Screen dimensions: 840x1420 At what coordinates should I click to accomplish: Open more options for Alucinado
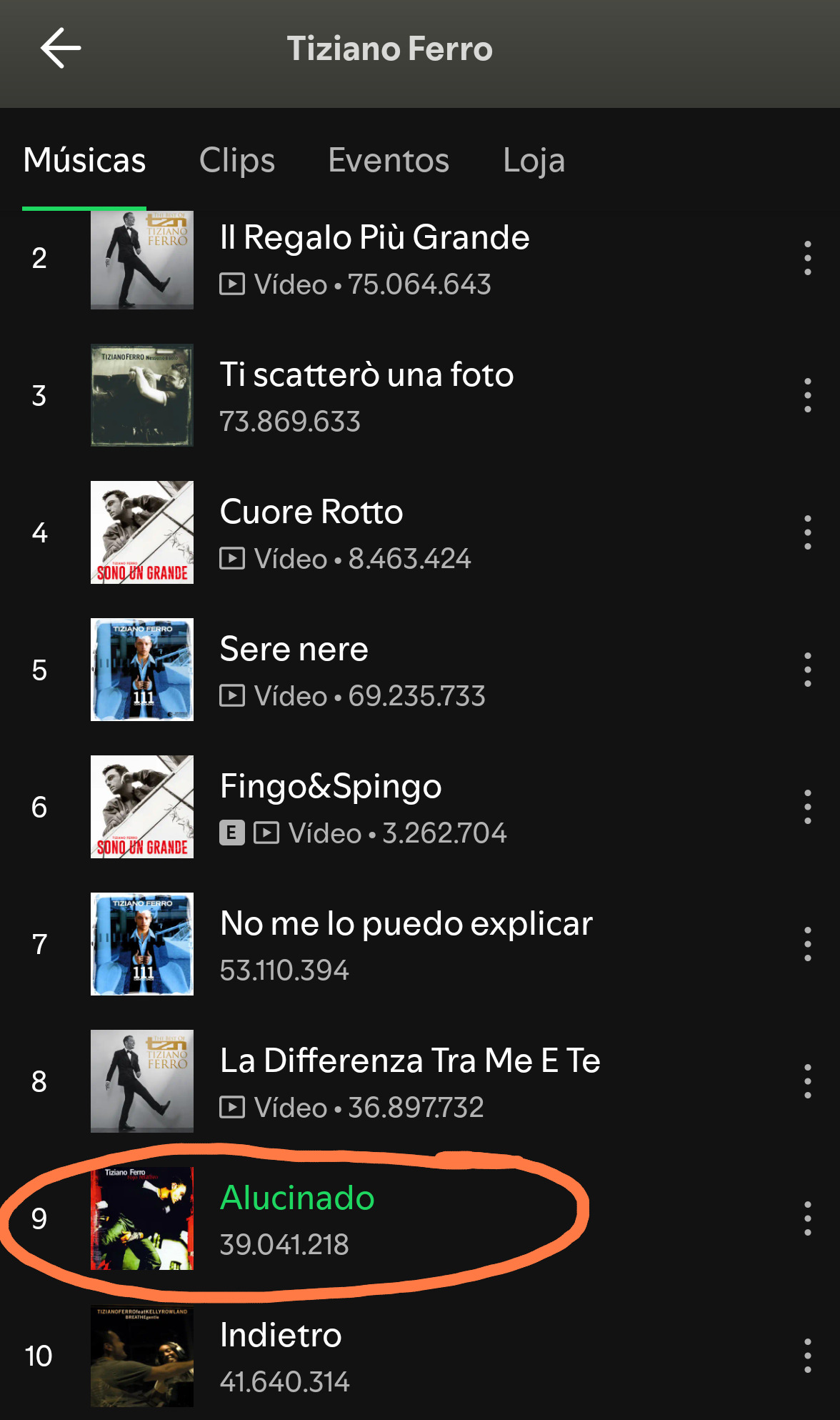point(808,1218)
